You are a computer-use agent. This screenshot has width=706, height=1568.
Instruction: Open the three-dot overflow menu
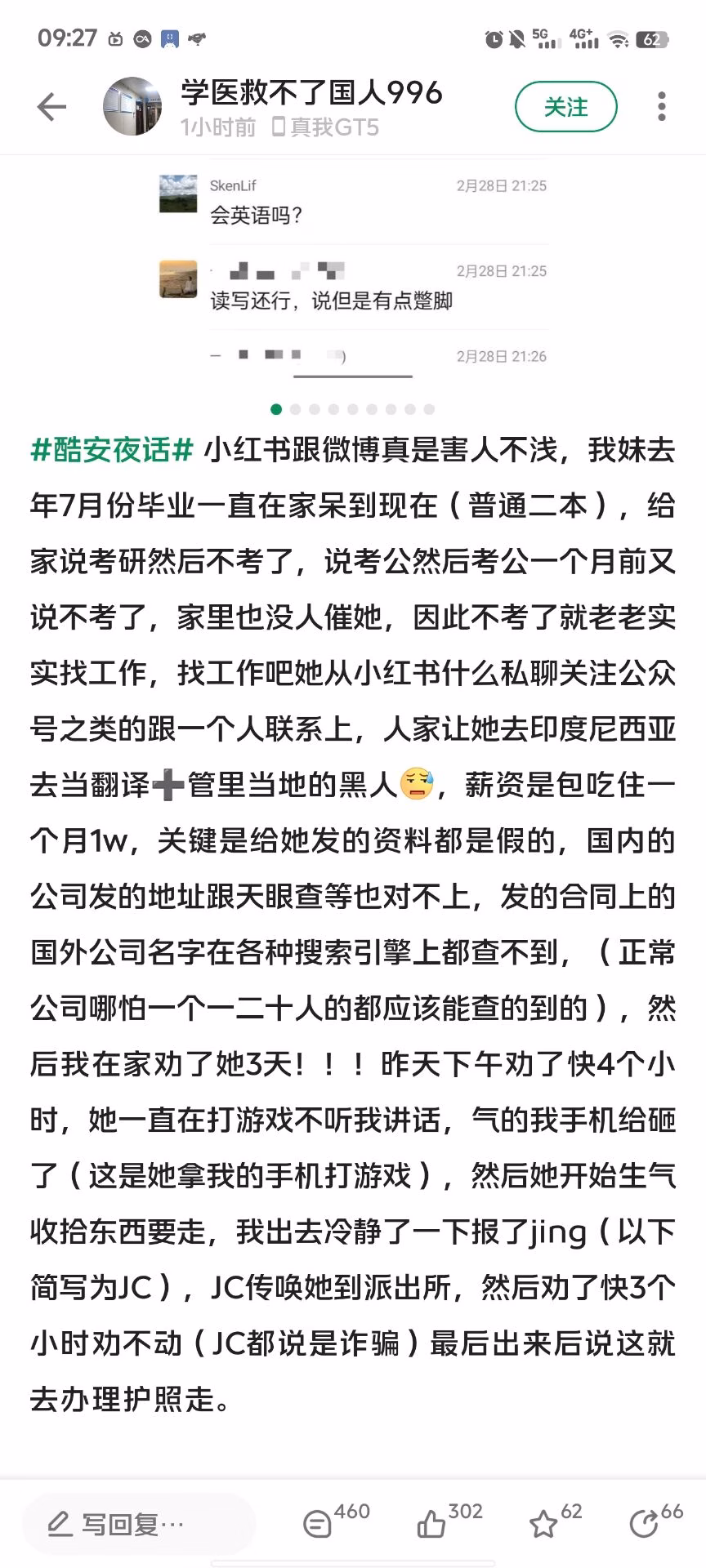tap(662, 107)
